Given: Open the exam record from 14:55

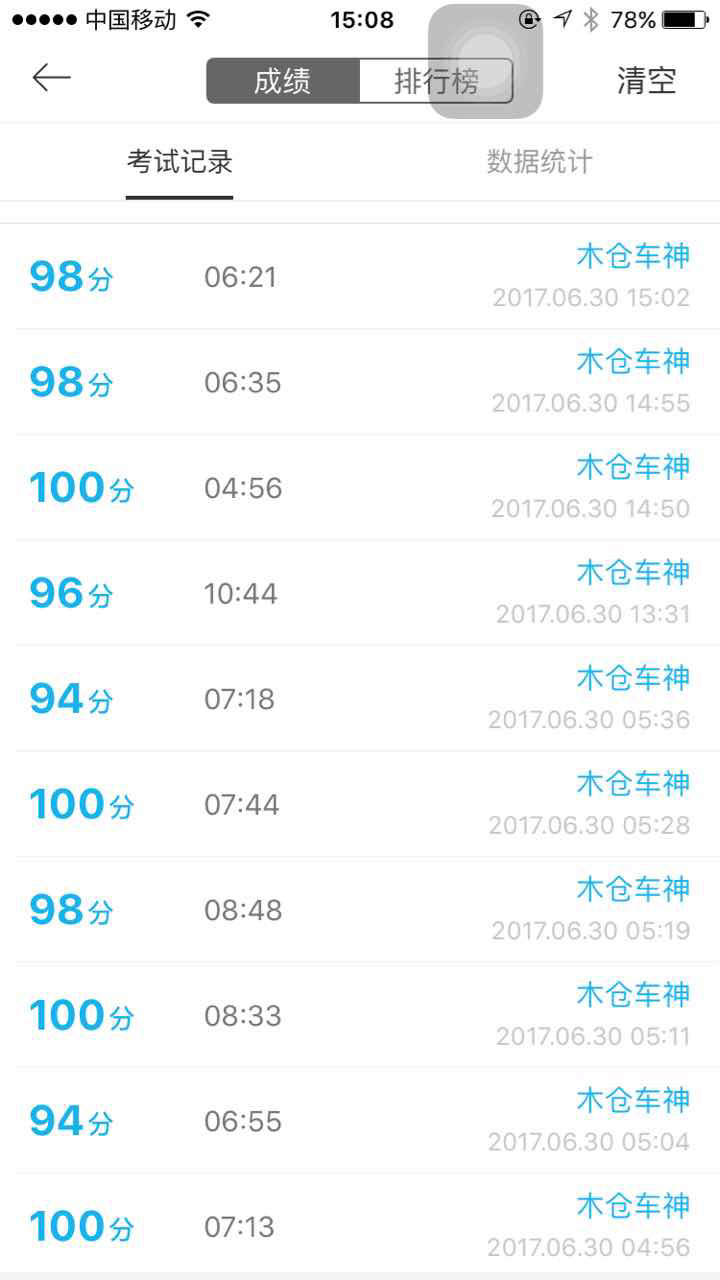Looking at the screenshot, I should pos(360,383).
